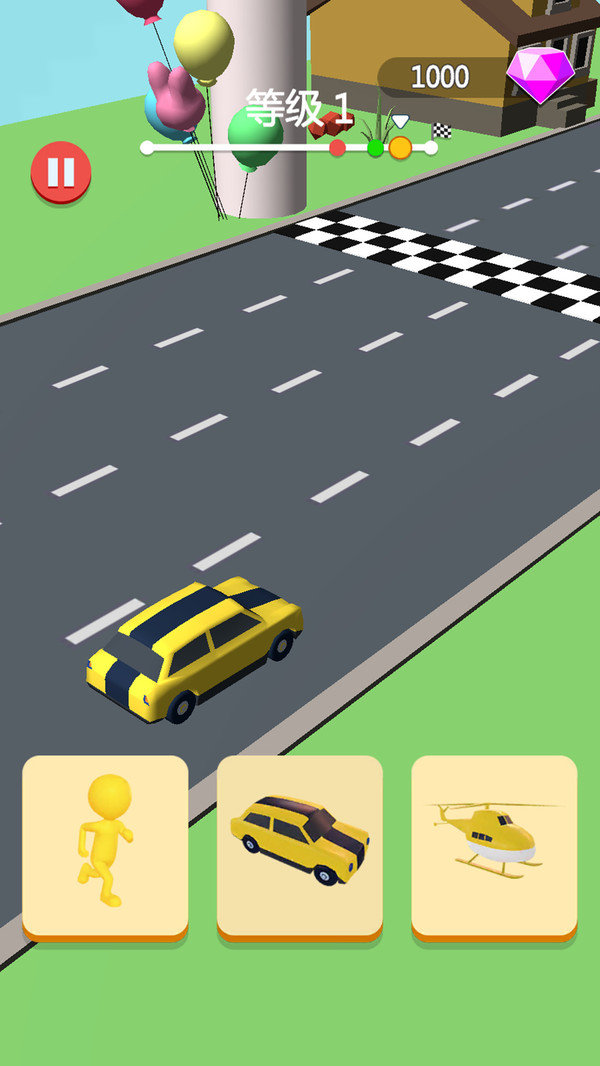Select the yellow car form
This screenshot has height=1066, width=600.
[300, 845]
